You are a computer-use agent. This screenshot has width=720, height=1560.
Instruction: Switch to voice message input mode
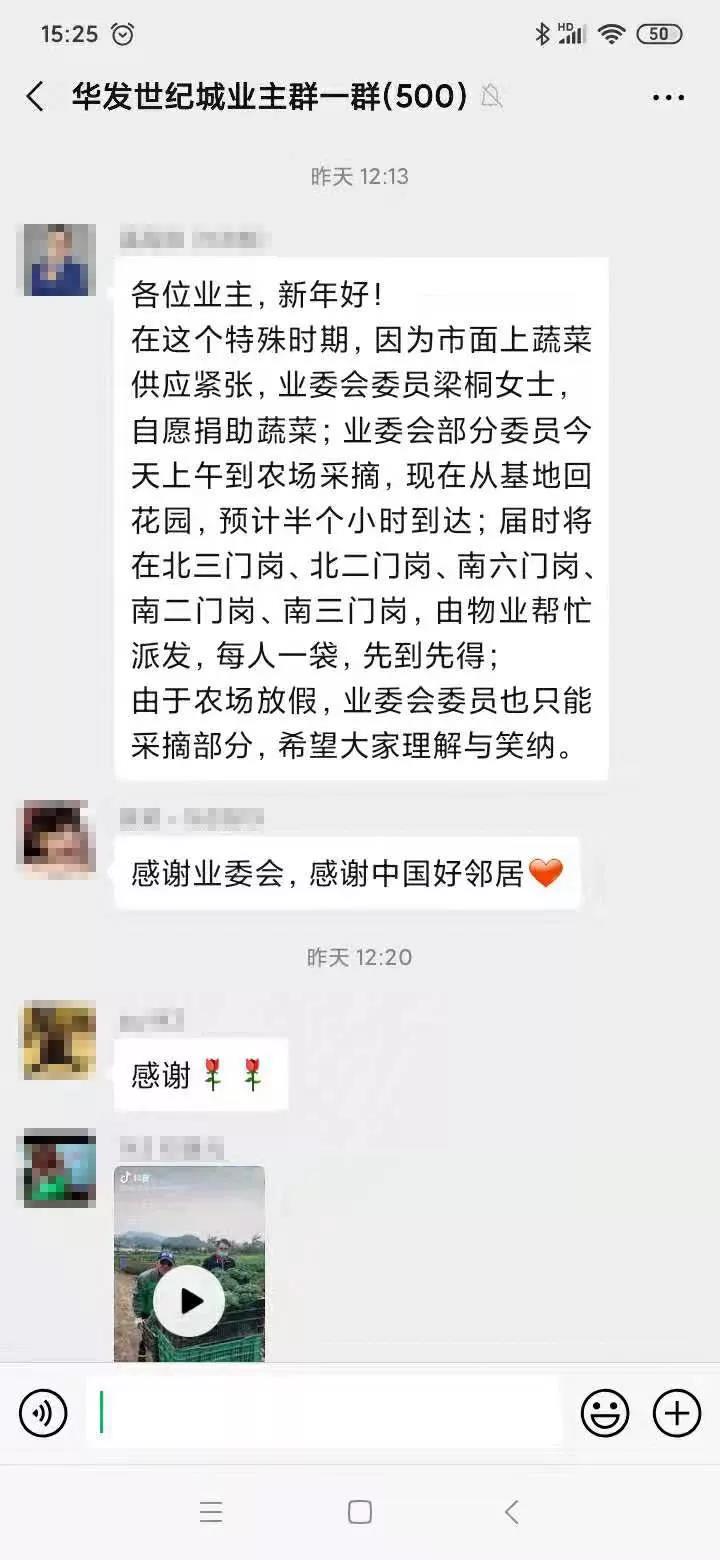42,1413
